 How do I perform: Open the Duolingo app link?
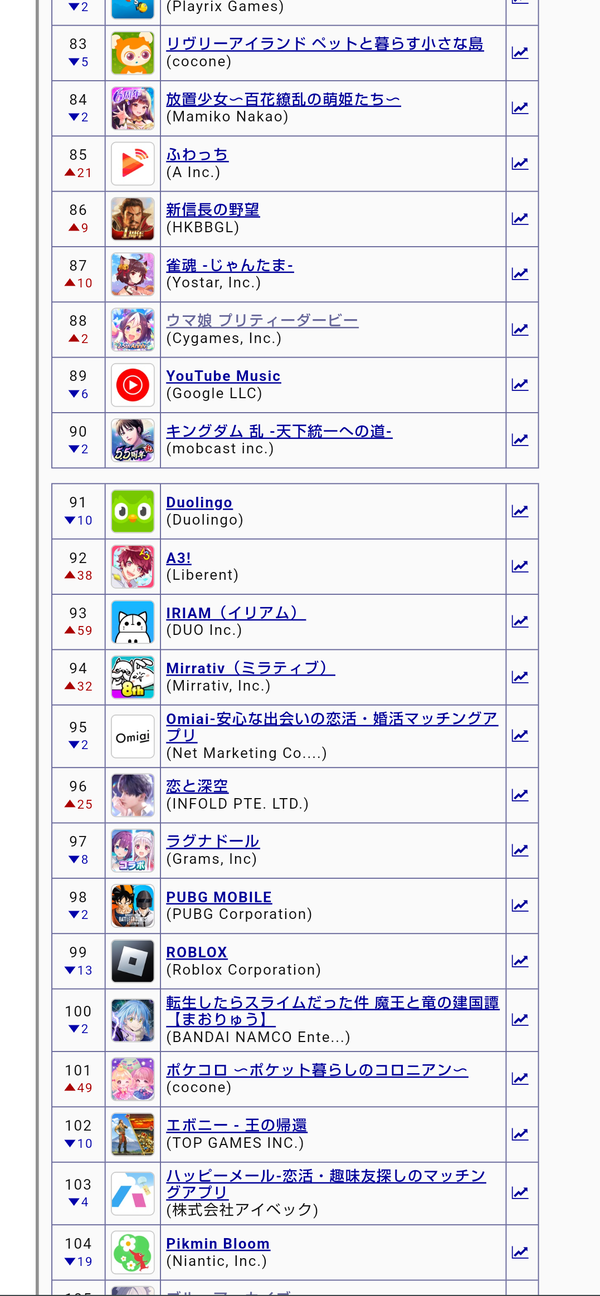coord(199,503)
